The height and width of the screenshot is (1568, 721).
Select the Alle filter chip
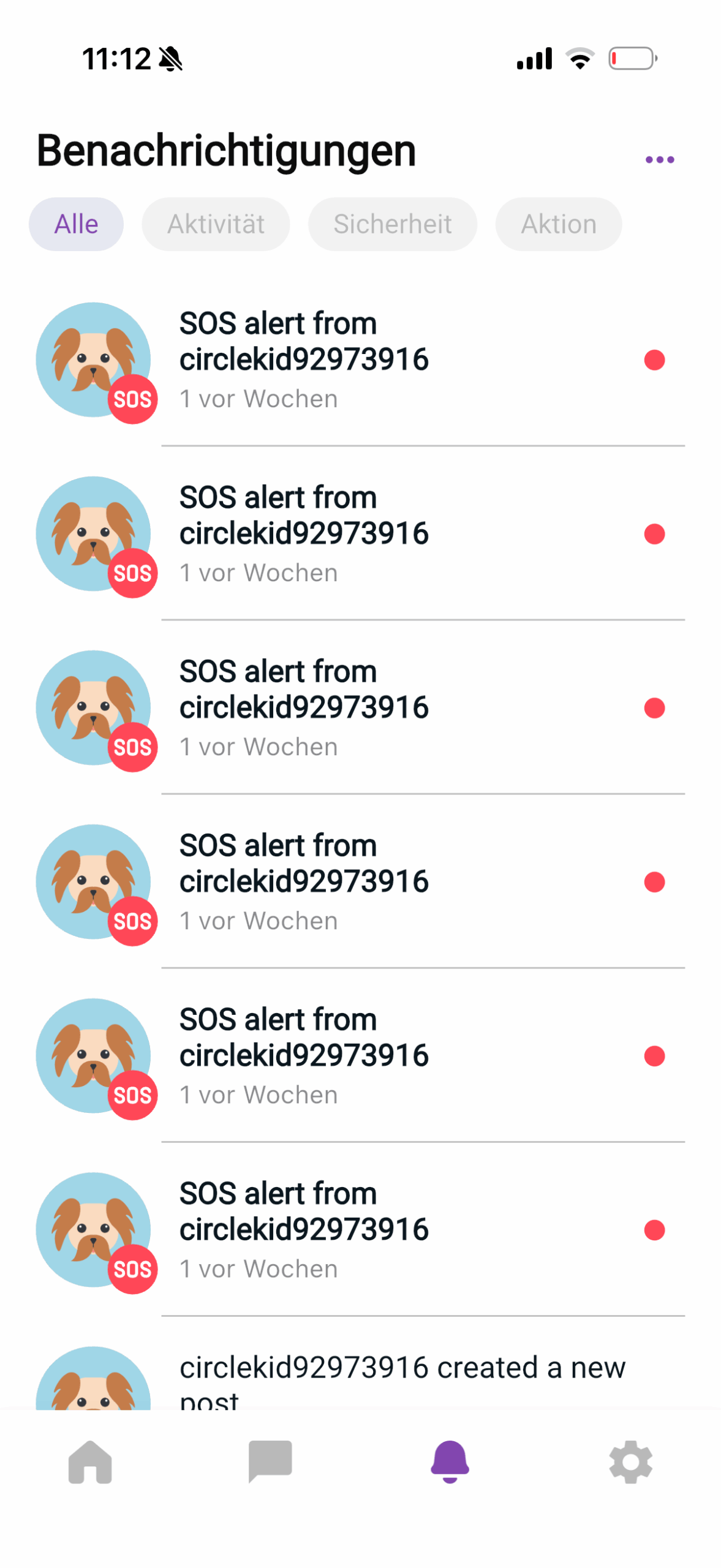click(x=76, y=224)
